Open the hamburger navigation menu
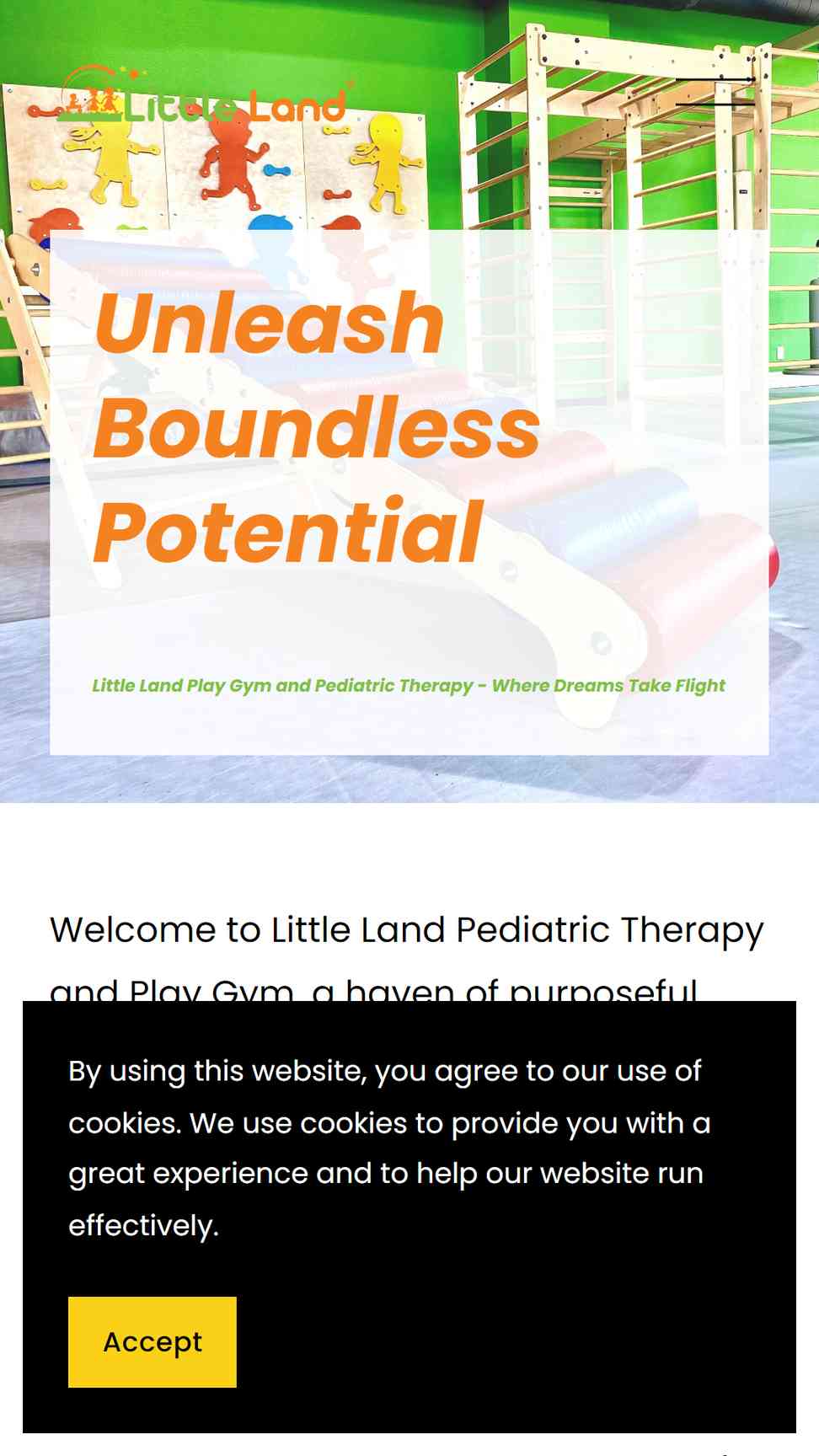This screenshot has width=819, height=1456. pos(715,93)
